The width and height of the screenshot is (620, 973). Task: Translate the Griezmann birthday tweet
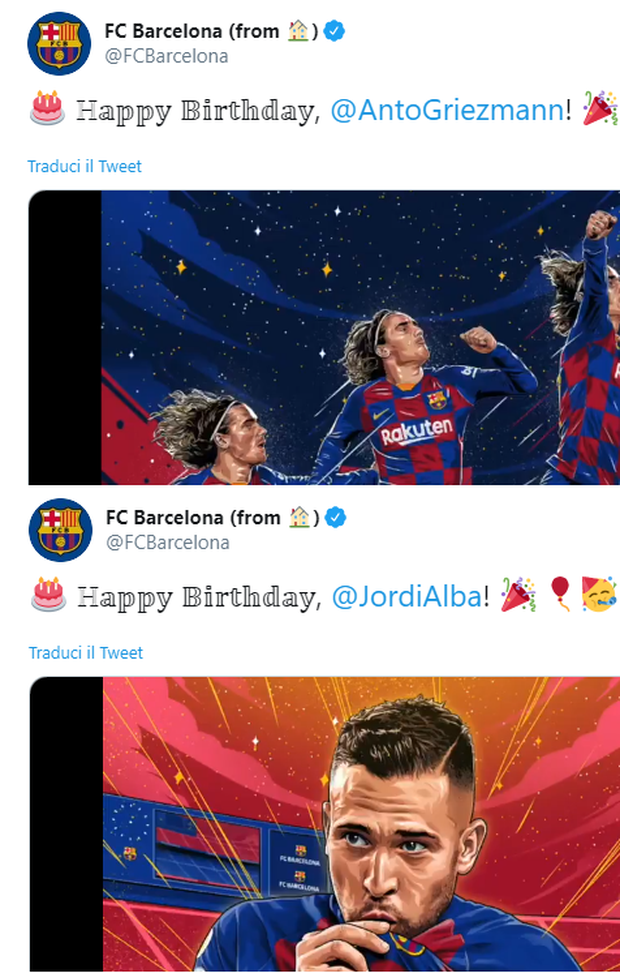(84, 166)
